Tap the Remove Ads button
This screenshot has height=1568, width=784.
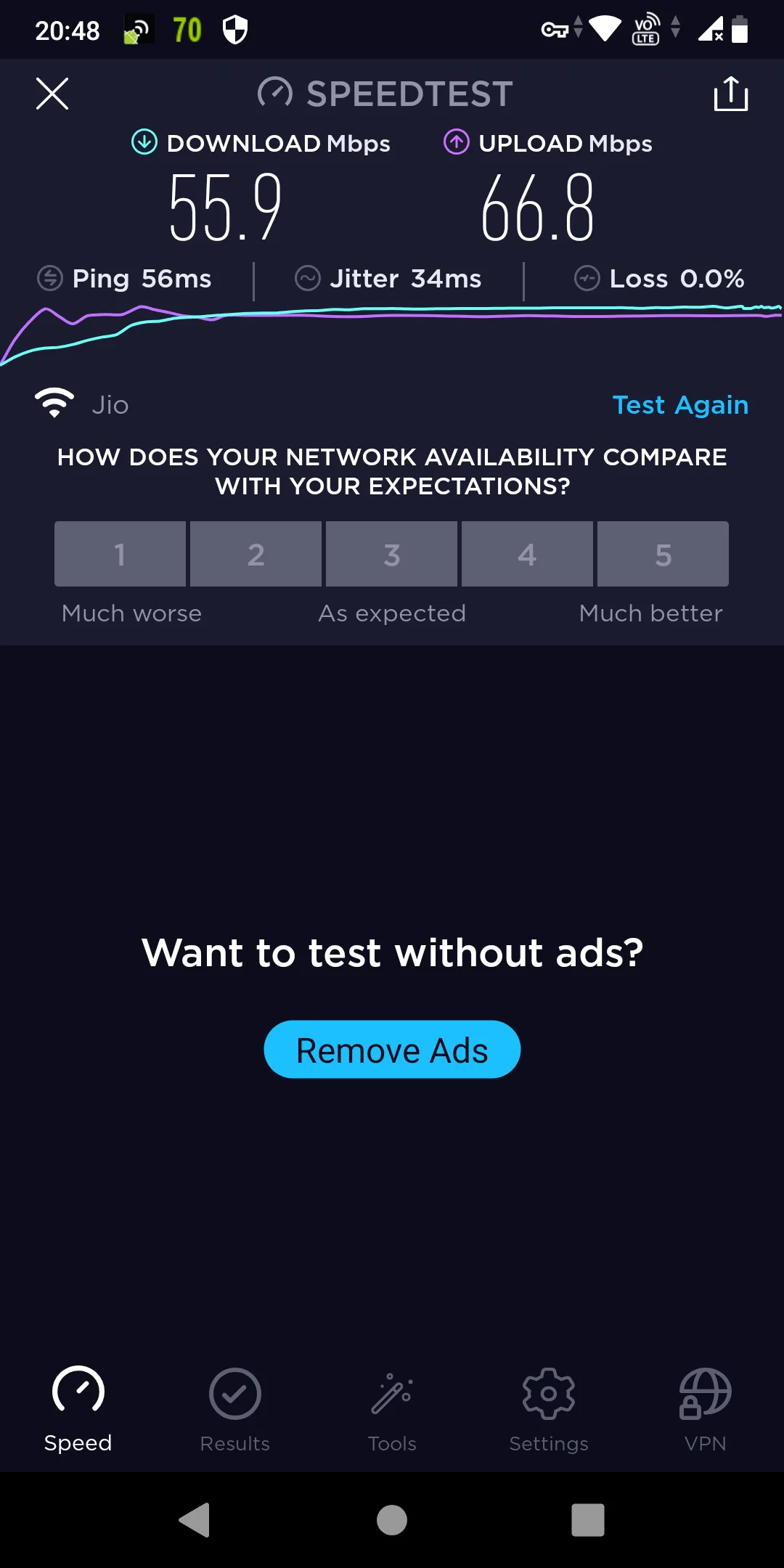point(392,1049)
